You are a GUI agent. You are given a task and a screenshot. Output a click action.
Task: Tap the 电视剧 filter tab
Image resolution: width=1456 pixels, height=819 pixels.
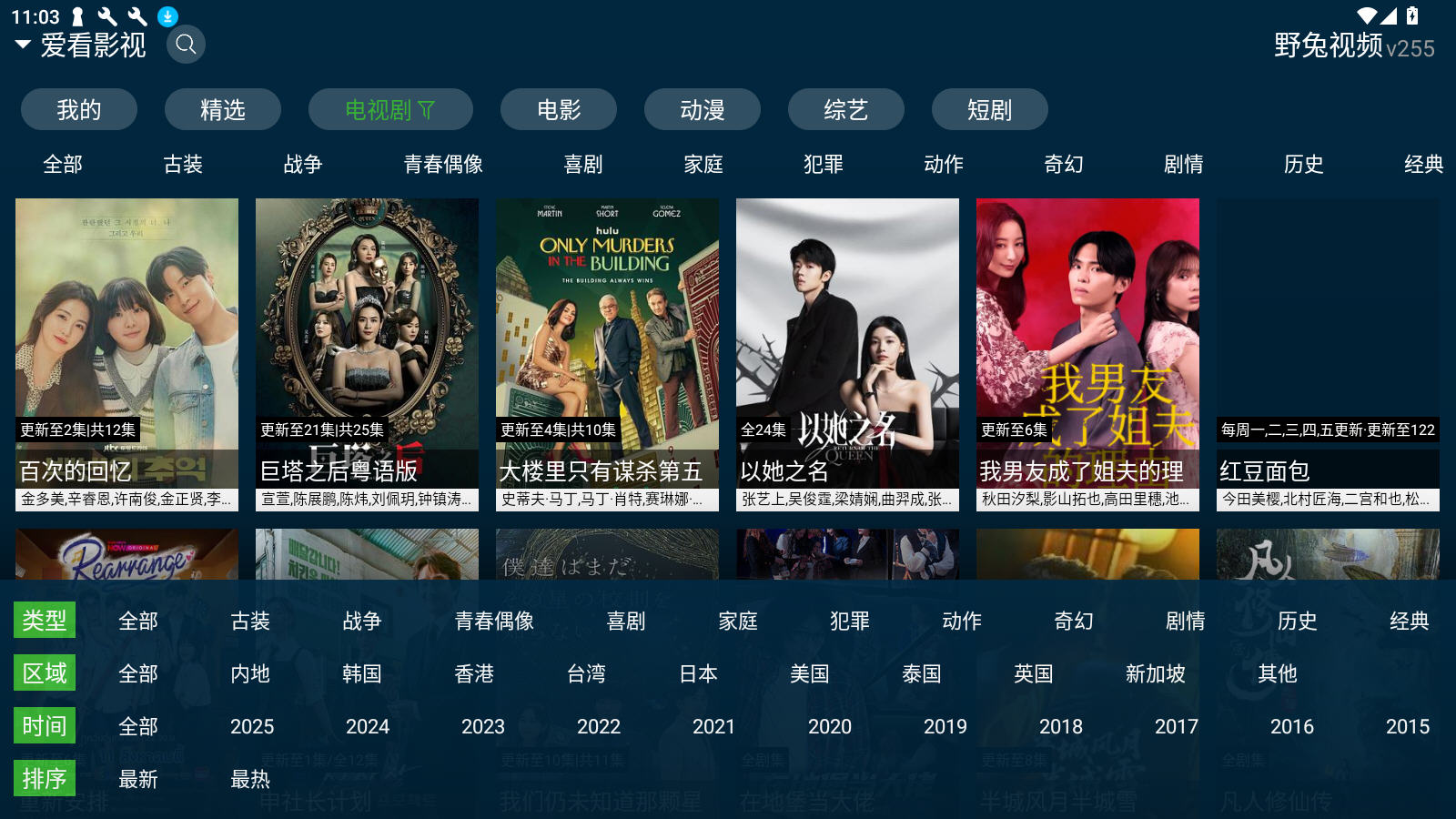click(390, 110)
